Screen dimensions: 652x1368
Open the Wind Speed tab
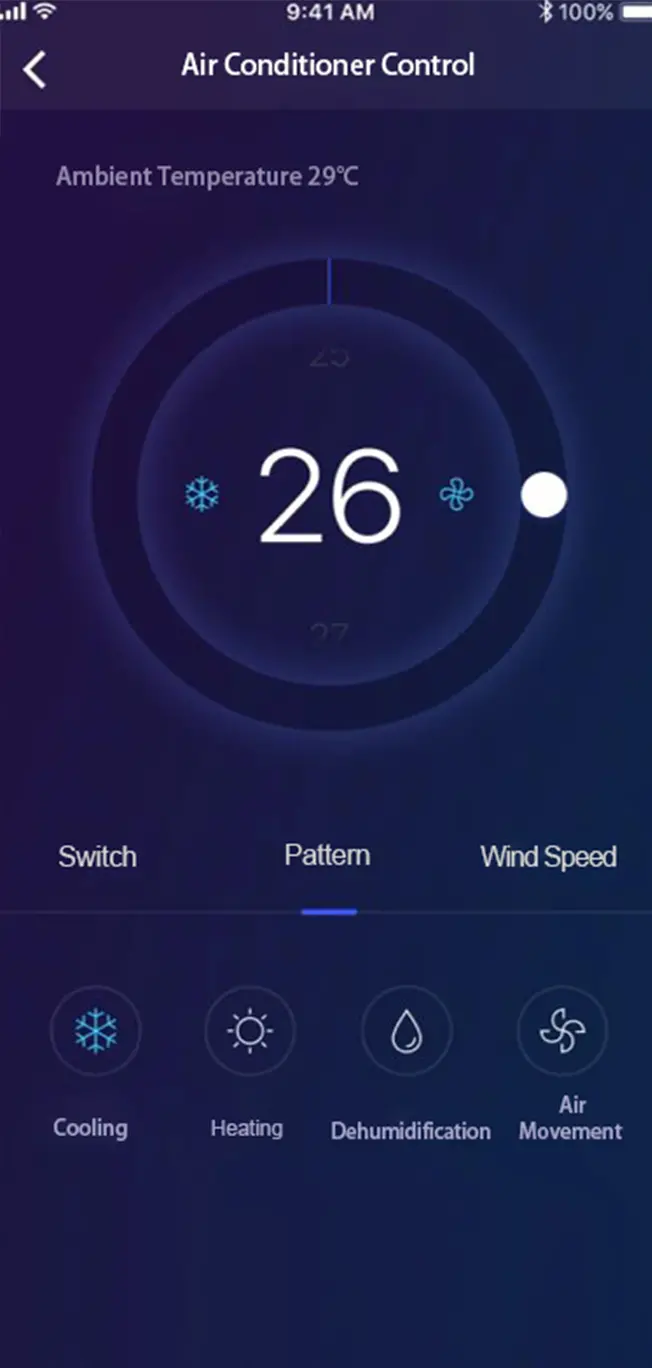click(x=548, y=857)
